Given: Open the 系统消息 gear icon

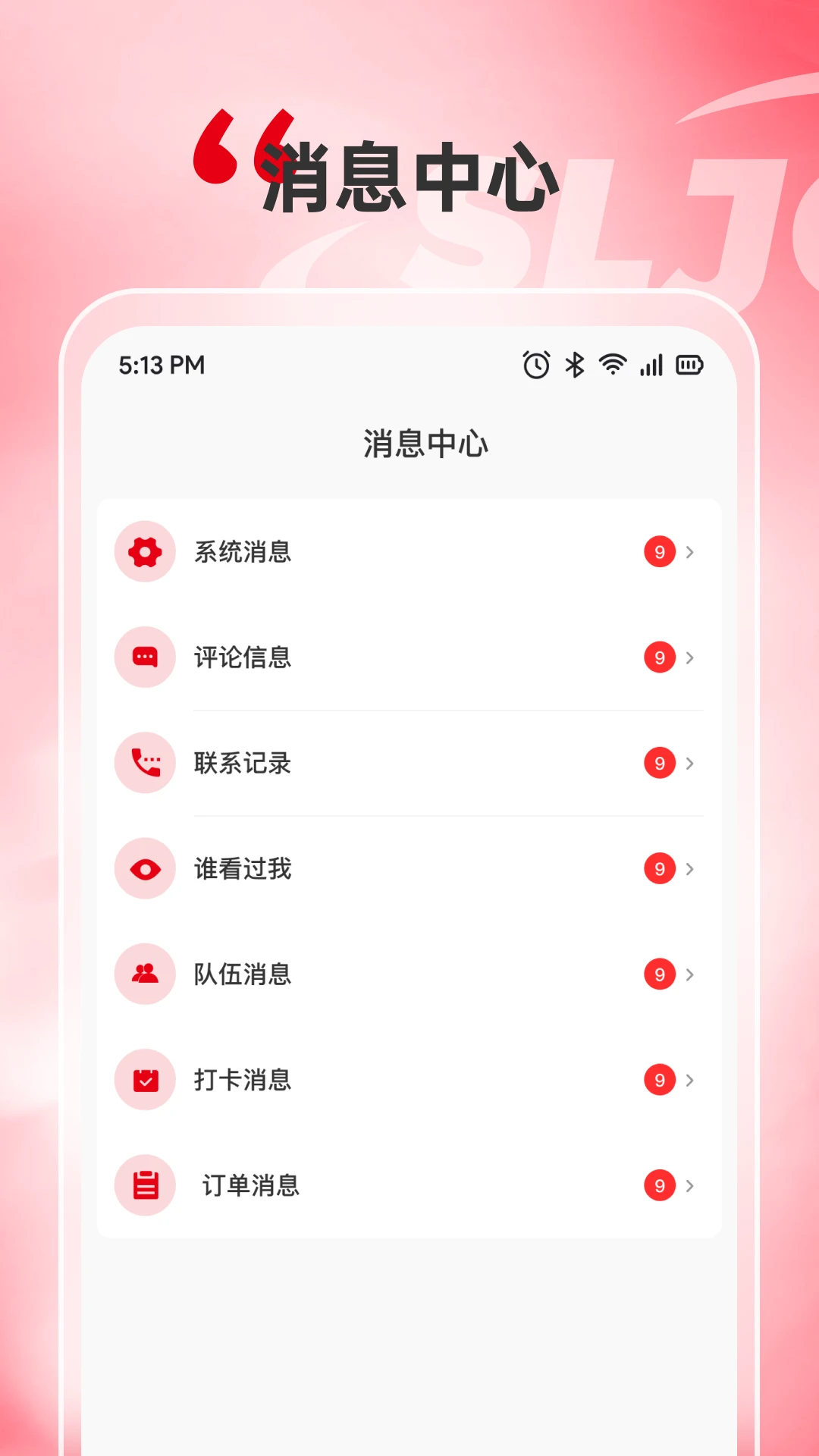Looking at the screenshot, I should [145, 552].
